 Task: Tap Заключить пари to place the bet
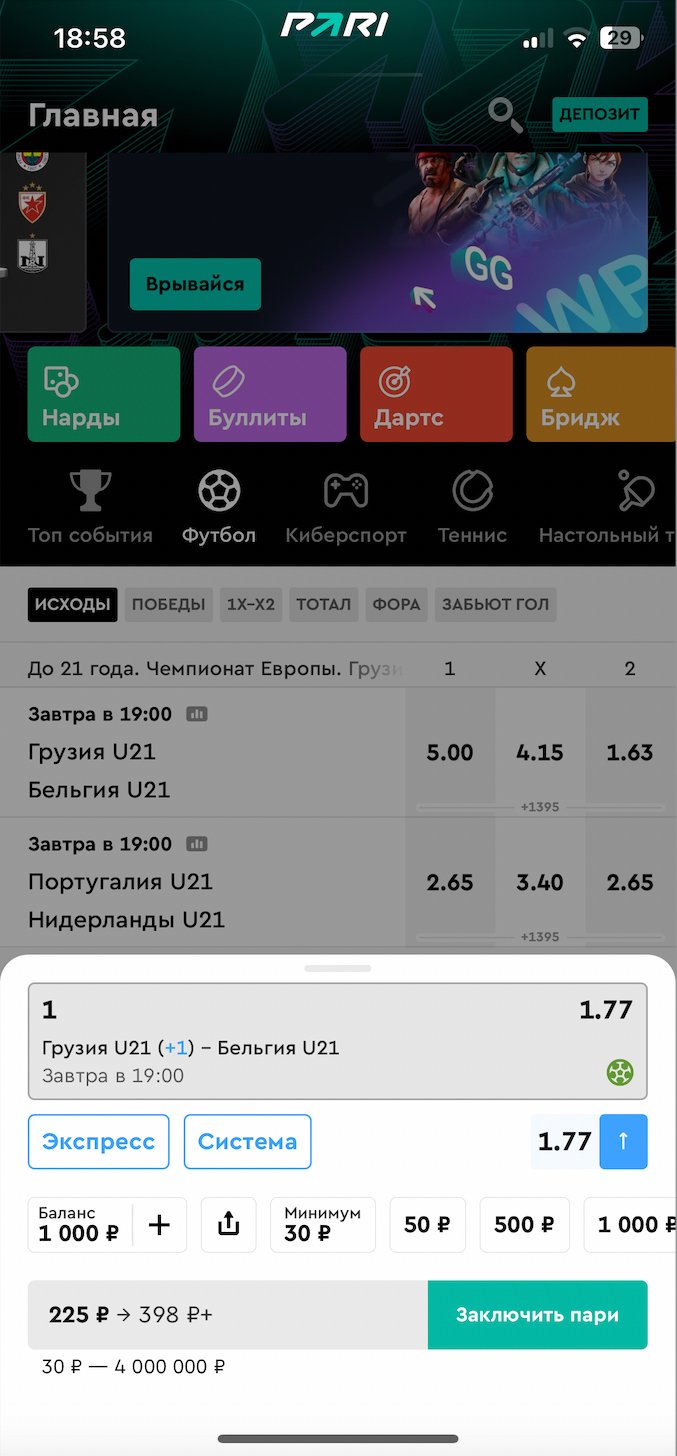(537, 1315)
